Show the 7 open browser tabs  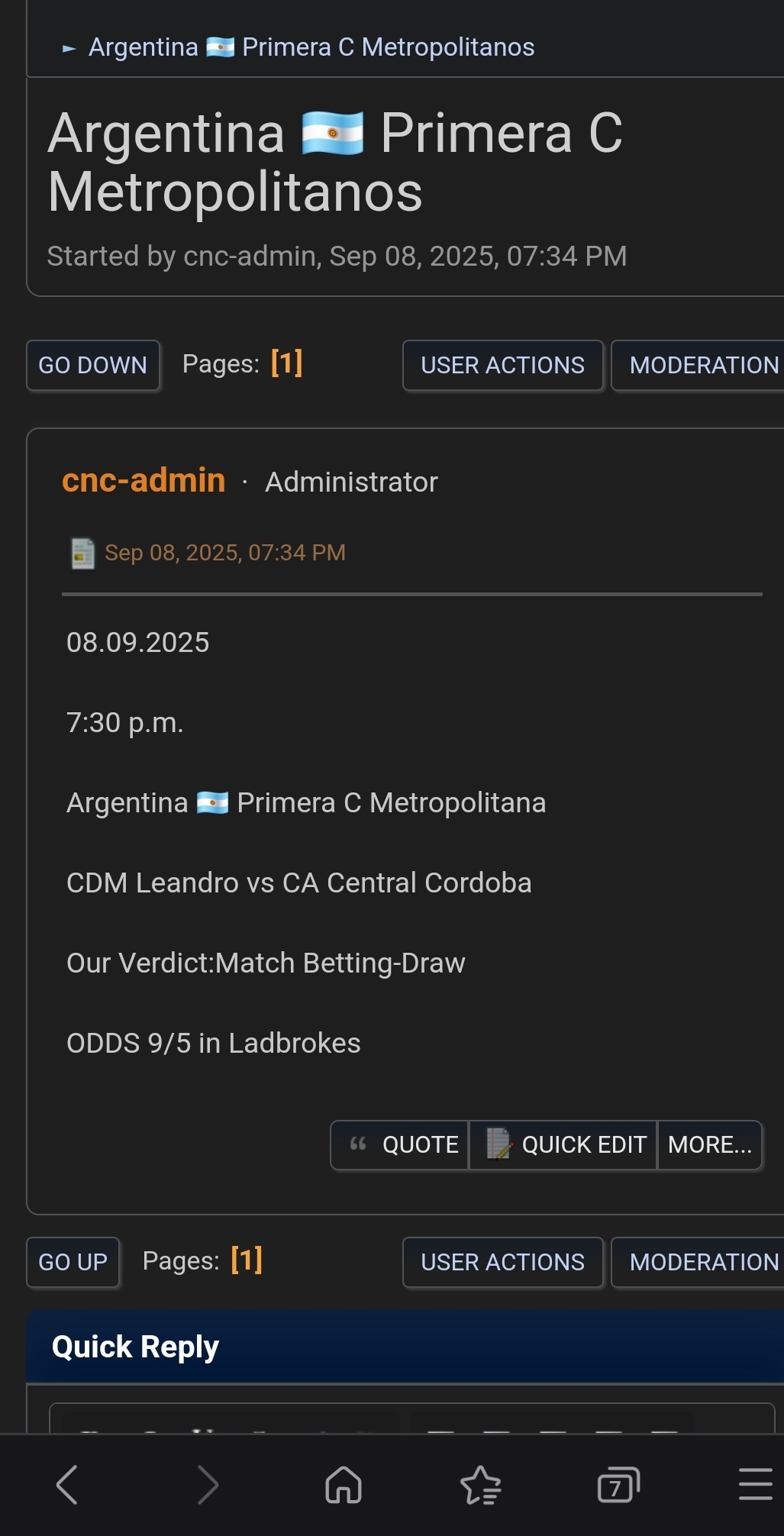(x=618, y=1485)
